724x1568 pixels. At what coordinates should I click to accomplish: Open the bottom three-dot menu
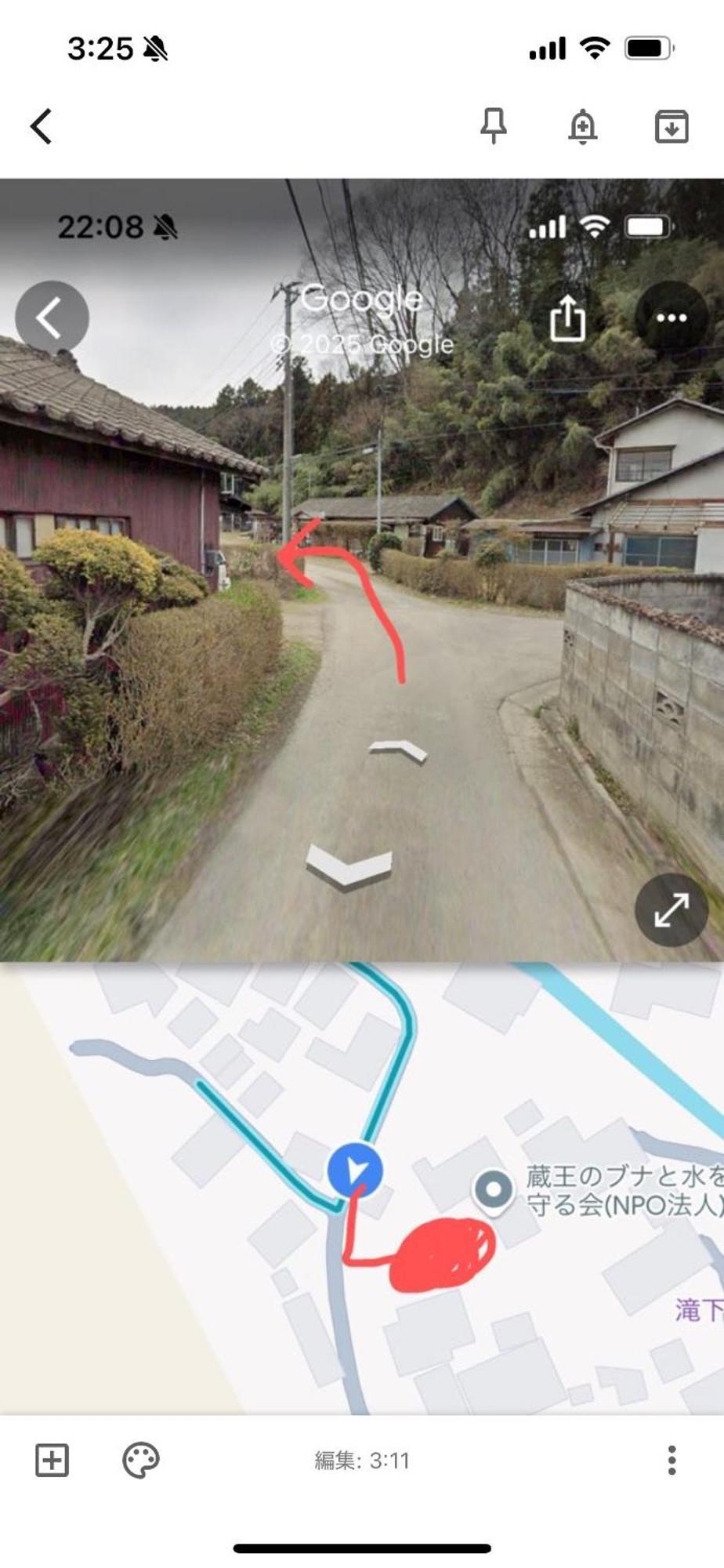[672, 1460]
